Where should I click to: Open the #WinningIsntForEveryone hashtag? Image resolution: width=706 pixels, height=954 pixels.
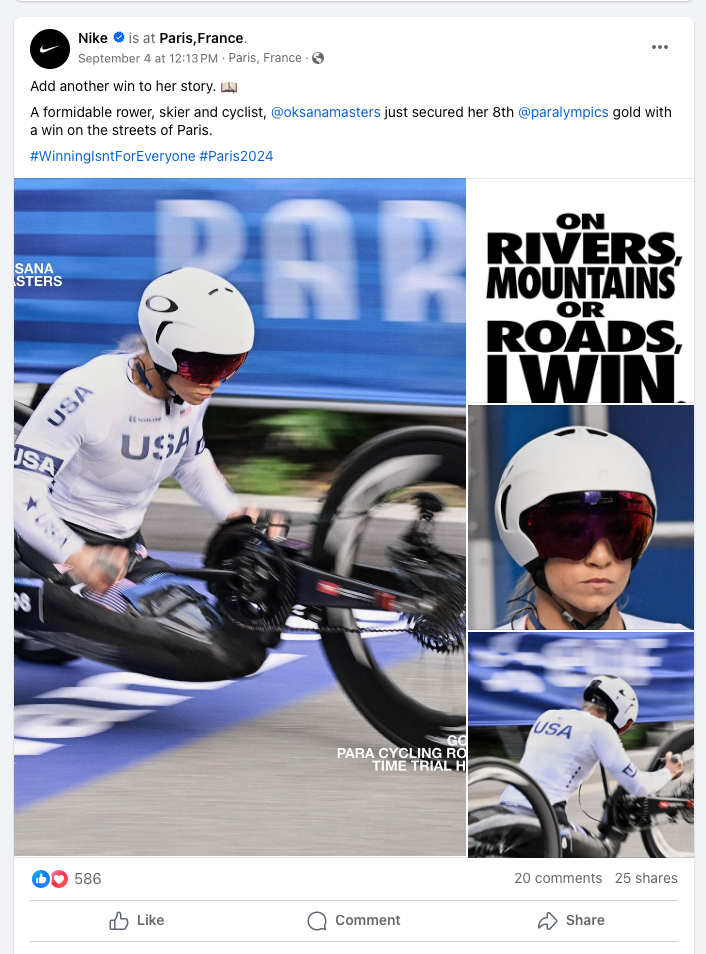click(112, 156)
